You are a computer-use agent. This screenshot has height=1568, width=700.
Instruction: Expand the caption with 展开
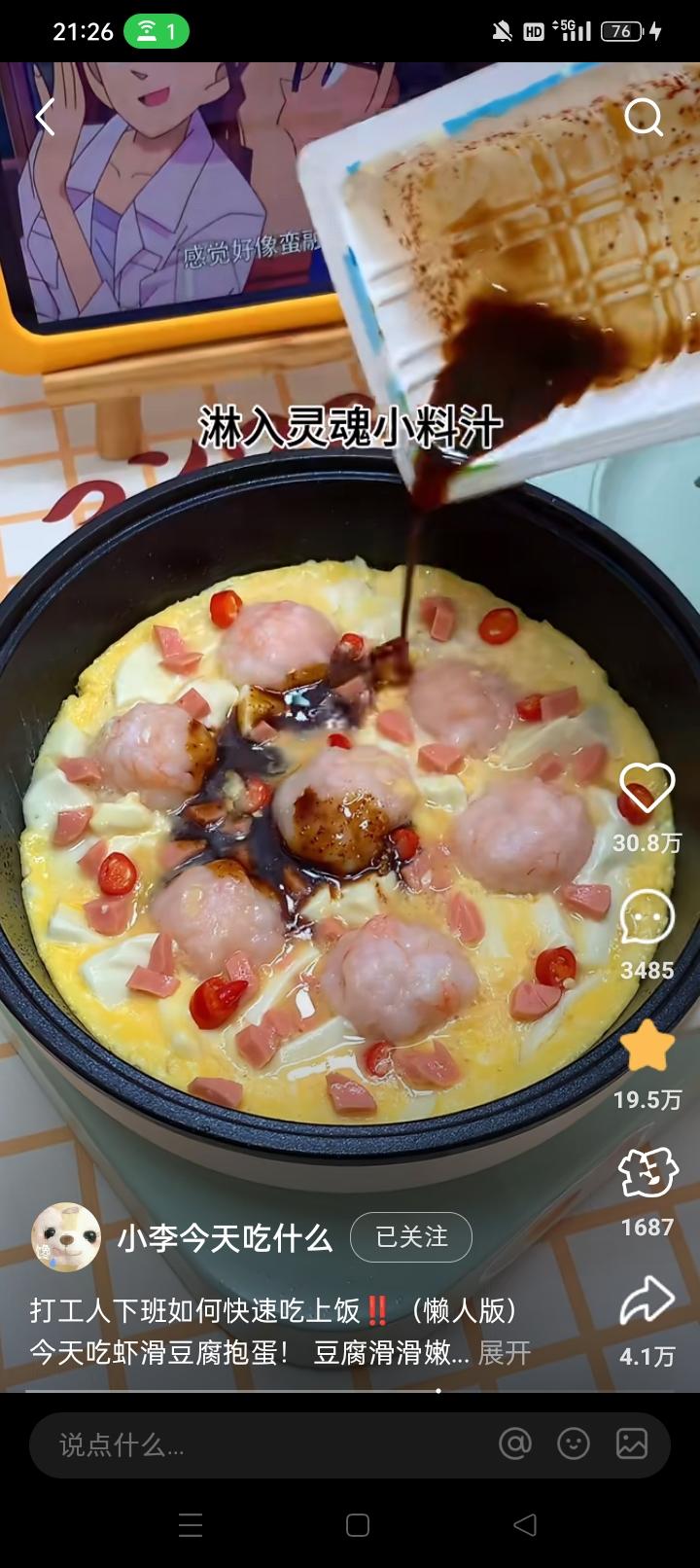point(505,1353)
